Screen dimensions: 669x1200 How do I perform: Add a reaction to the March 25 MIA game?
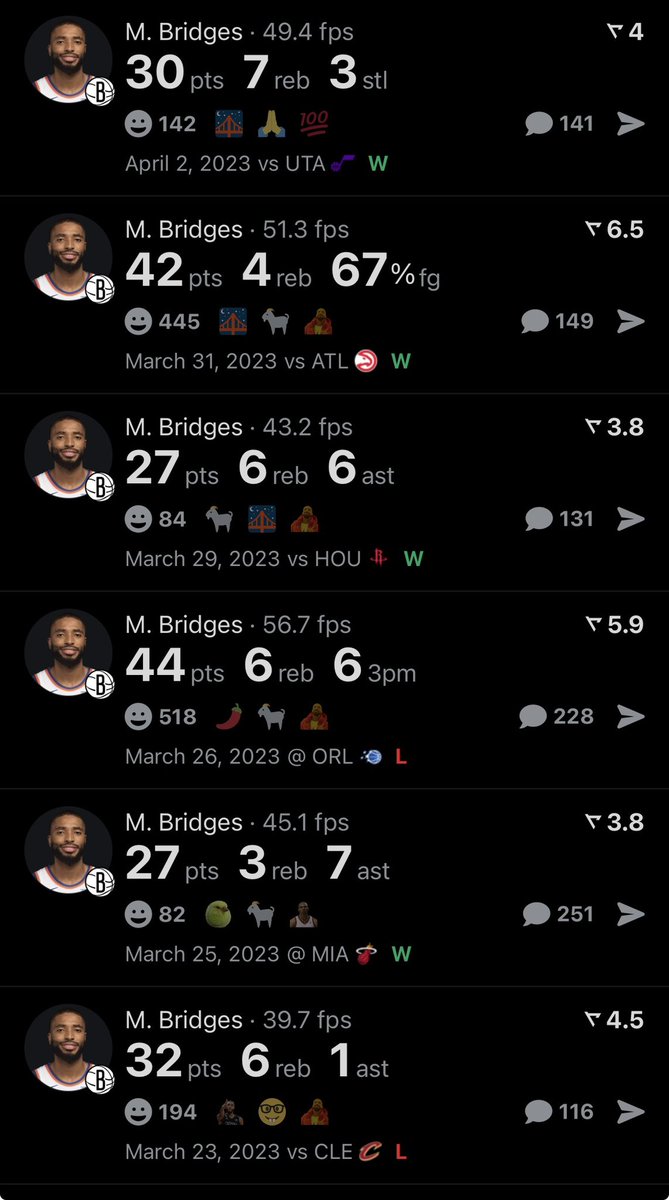[139, 914]
